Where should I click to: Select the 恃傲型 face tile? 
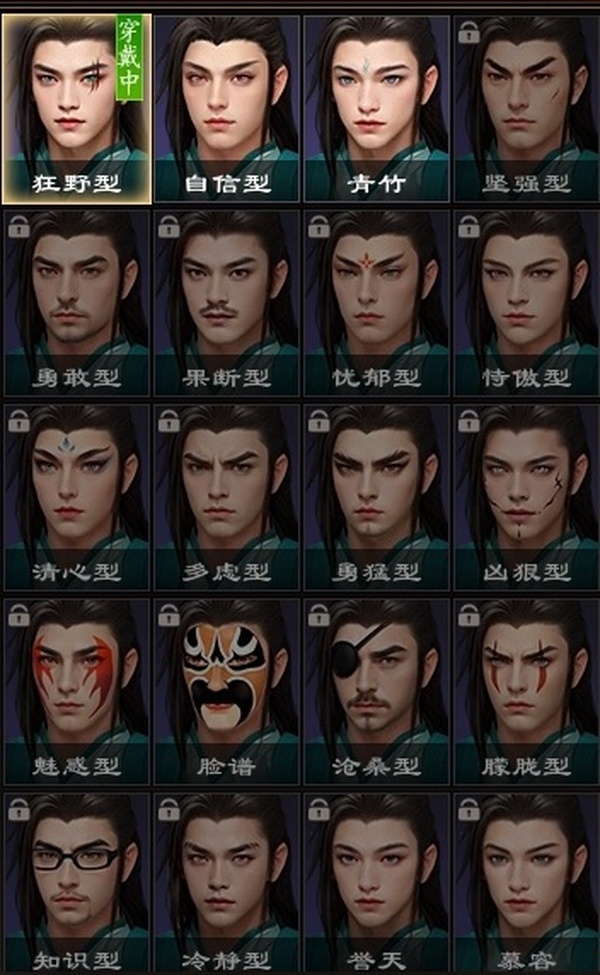click(525, 300)
